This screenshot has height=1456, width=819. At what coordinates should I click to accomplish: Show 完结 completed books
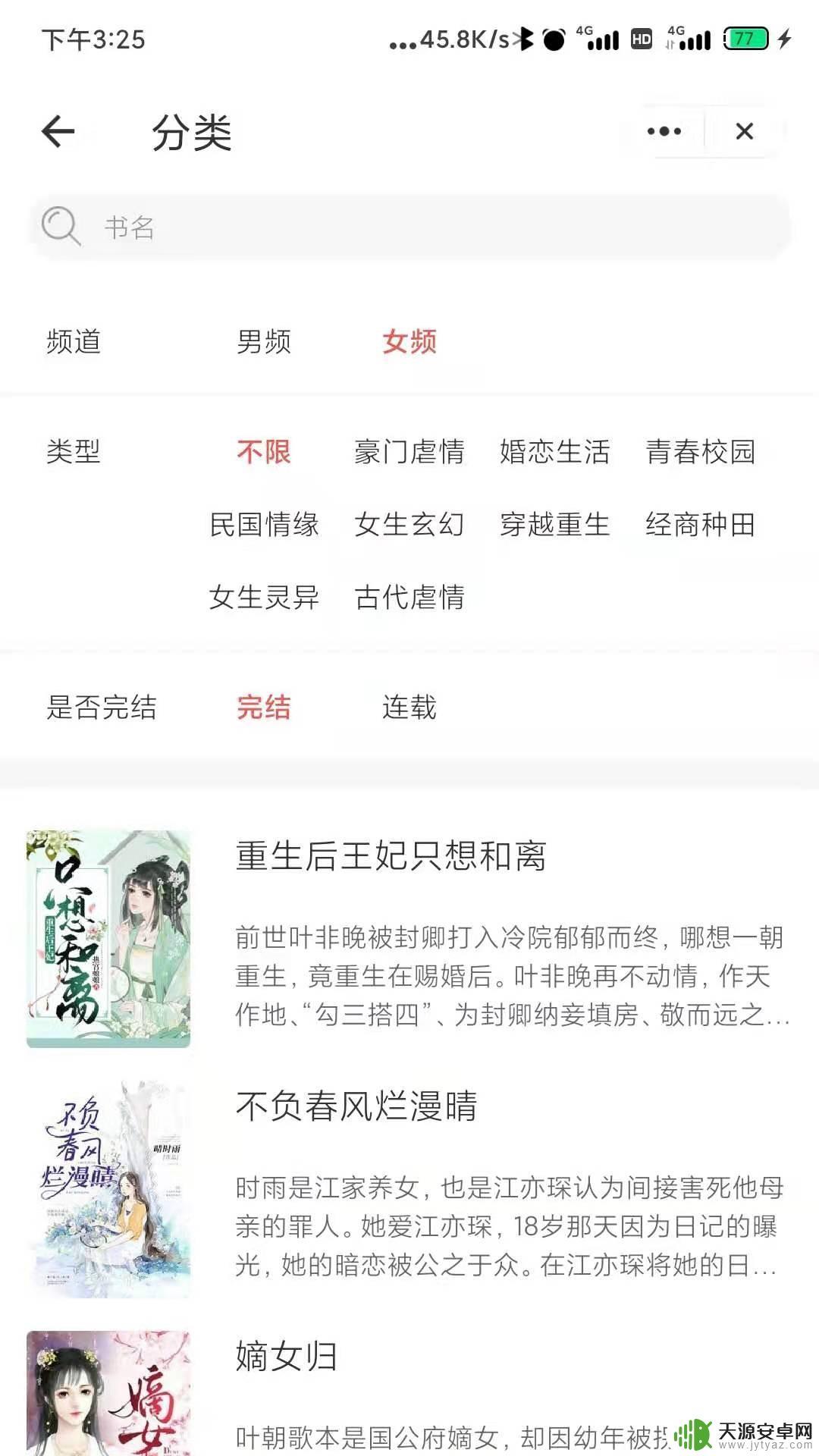click(263, 708)
